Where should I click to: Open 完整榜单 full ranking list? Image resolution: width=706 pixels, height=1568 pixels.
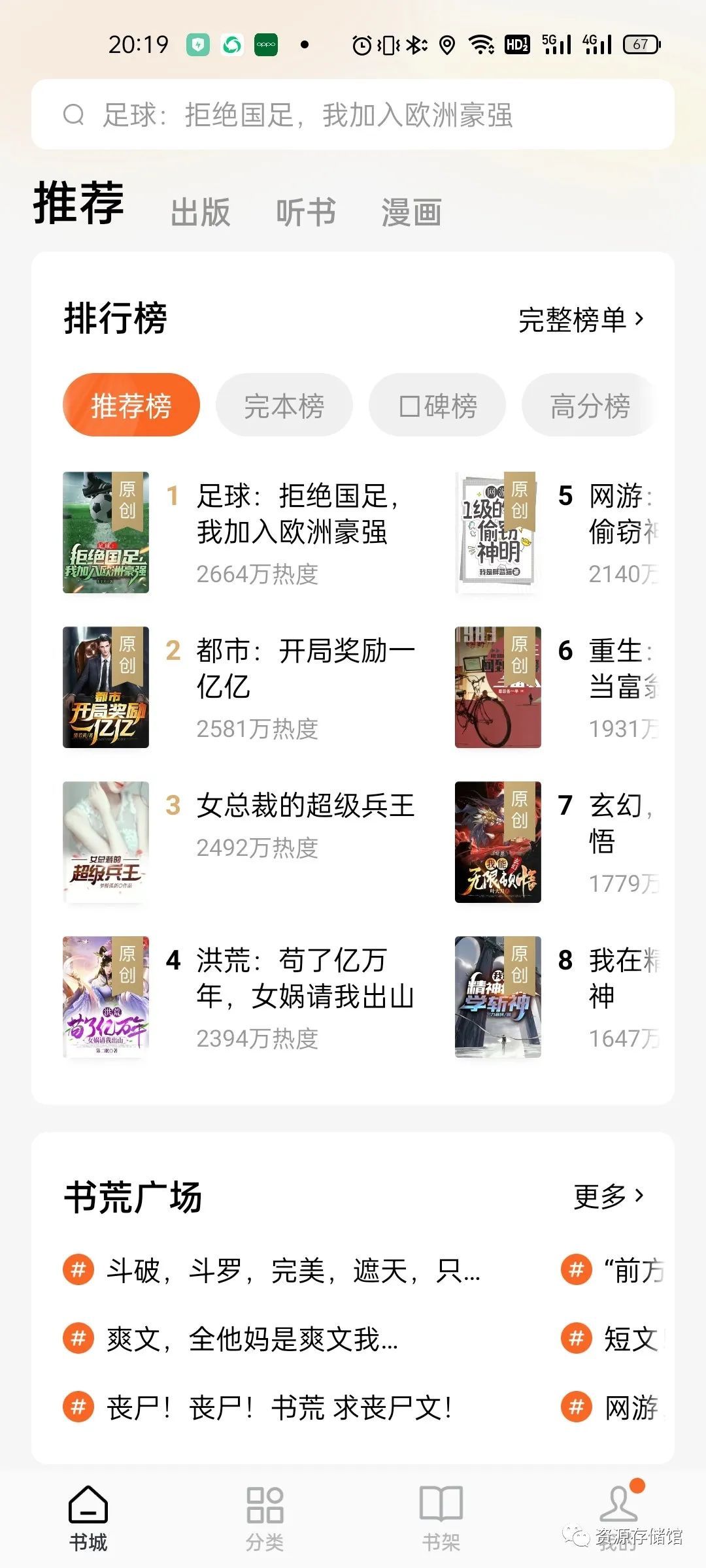pyautogui.click(x=580, y=319)
